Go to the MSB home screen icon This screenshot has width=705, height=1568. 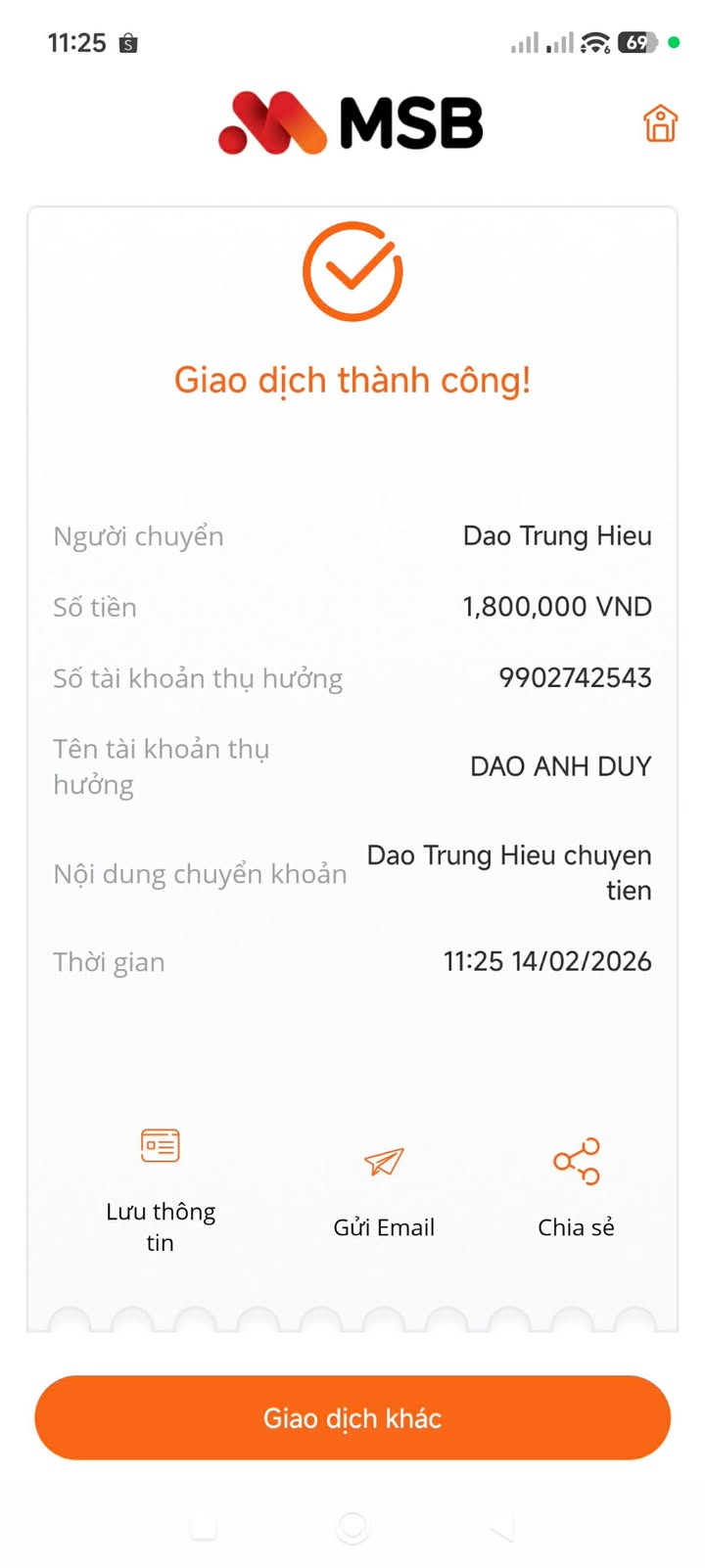tap(660, 123)
